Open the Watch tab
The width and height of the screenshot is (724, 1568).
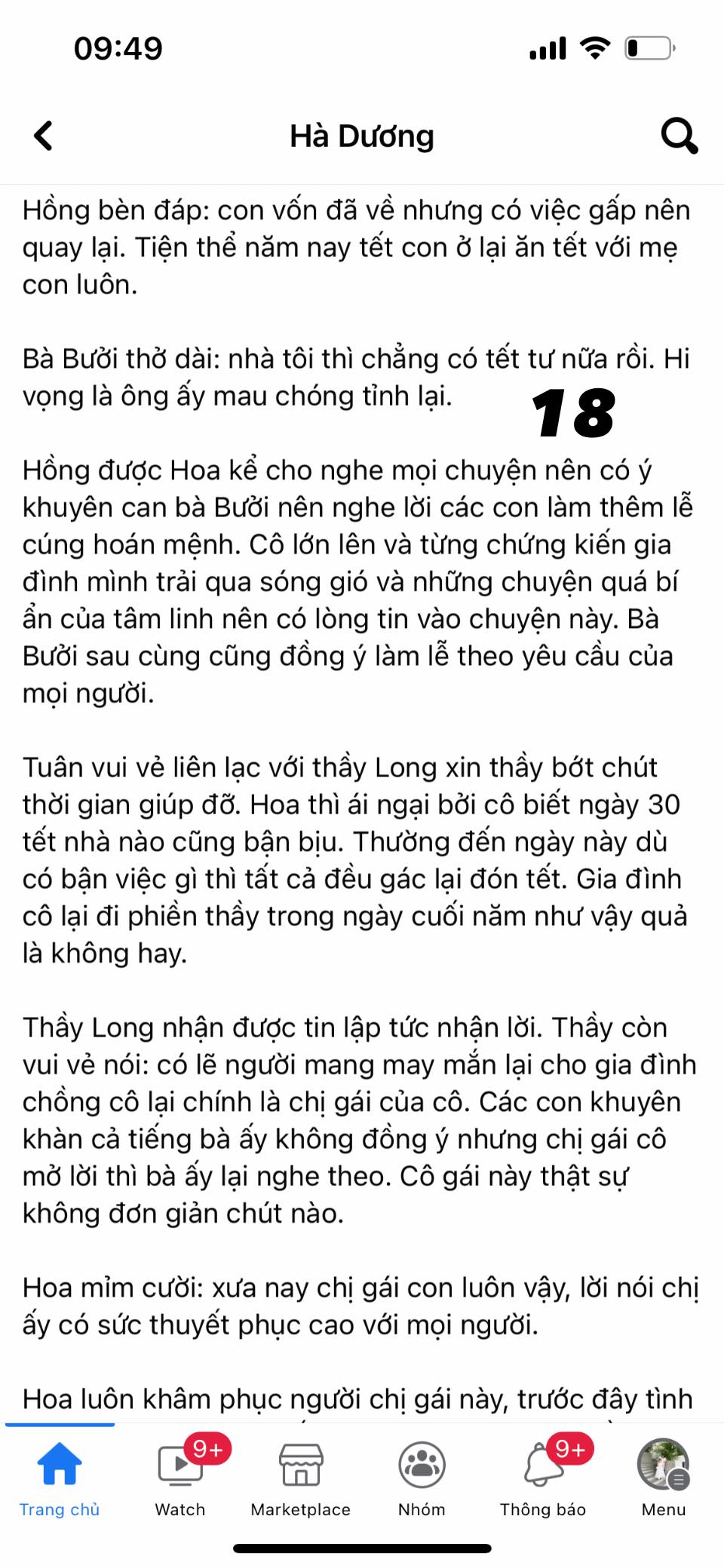[x=180, y=1478]
